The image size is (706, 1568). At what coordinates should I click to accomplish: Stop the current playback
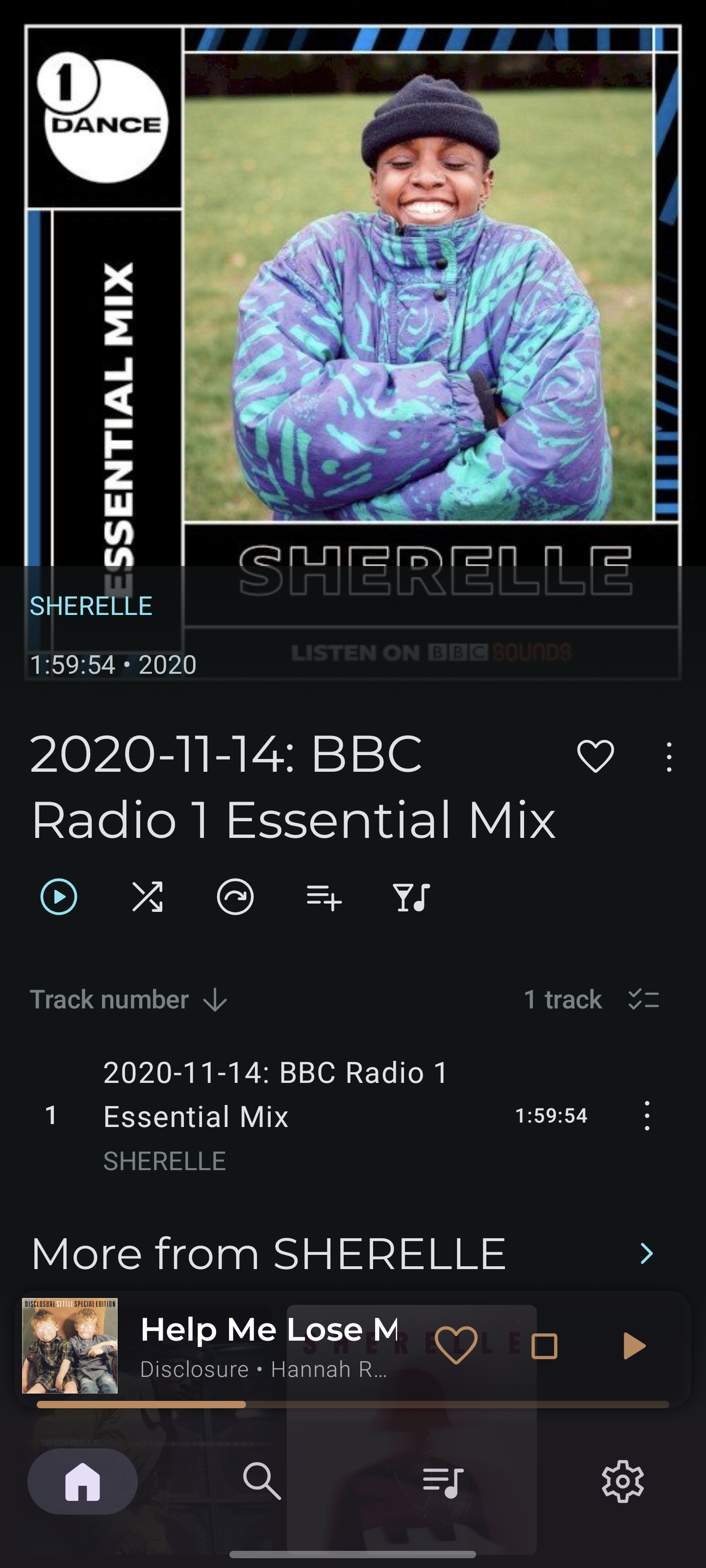pyautogui.click(x=545, y=1346)
